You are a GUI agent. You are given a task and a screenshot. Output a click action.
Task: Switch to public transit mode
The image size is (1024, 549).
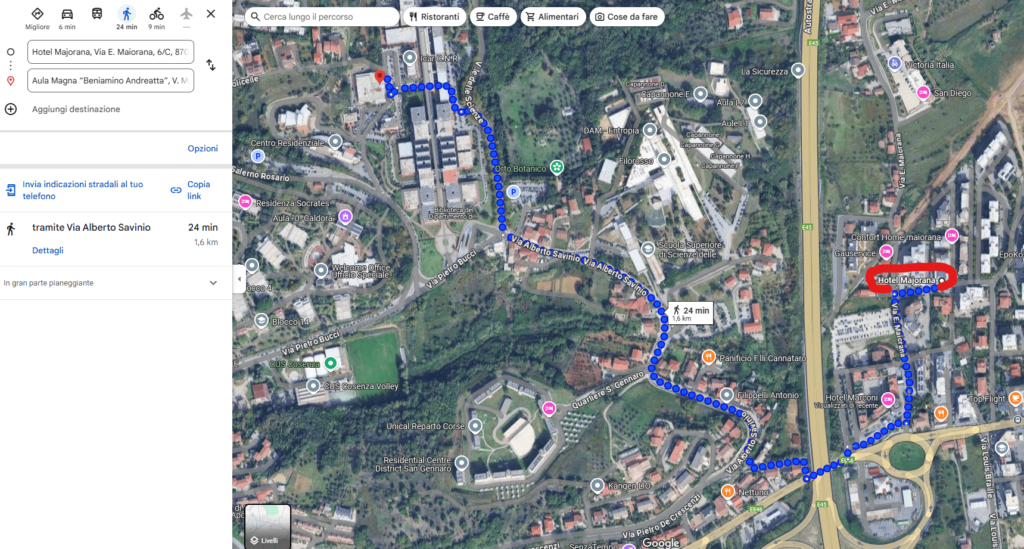pos(97,16)
